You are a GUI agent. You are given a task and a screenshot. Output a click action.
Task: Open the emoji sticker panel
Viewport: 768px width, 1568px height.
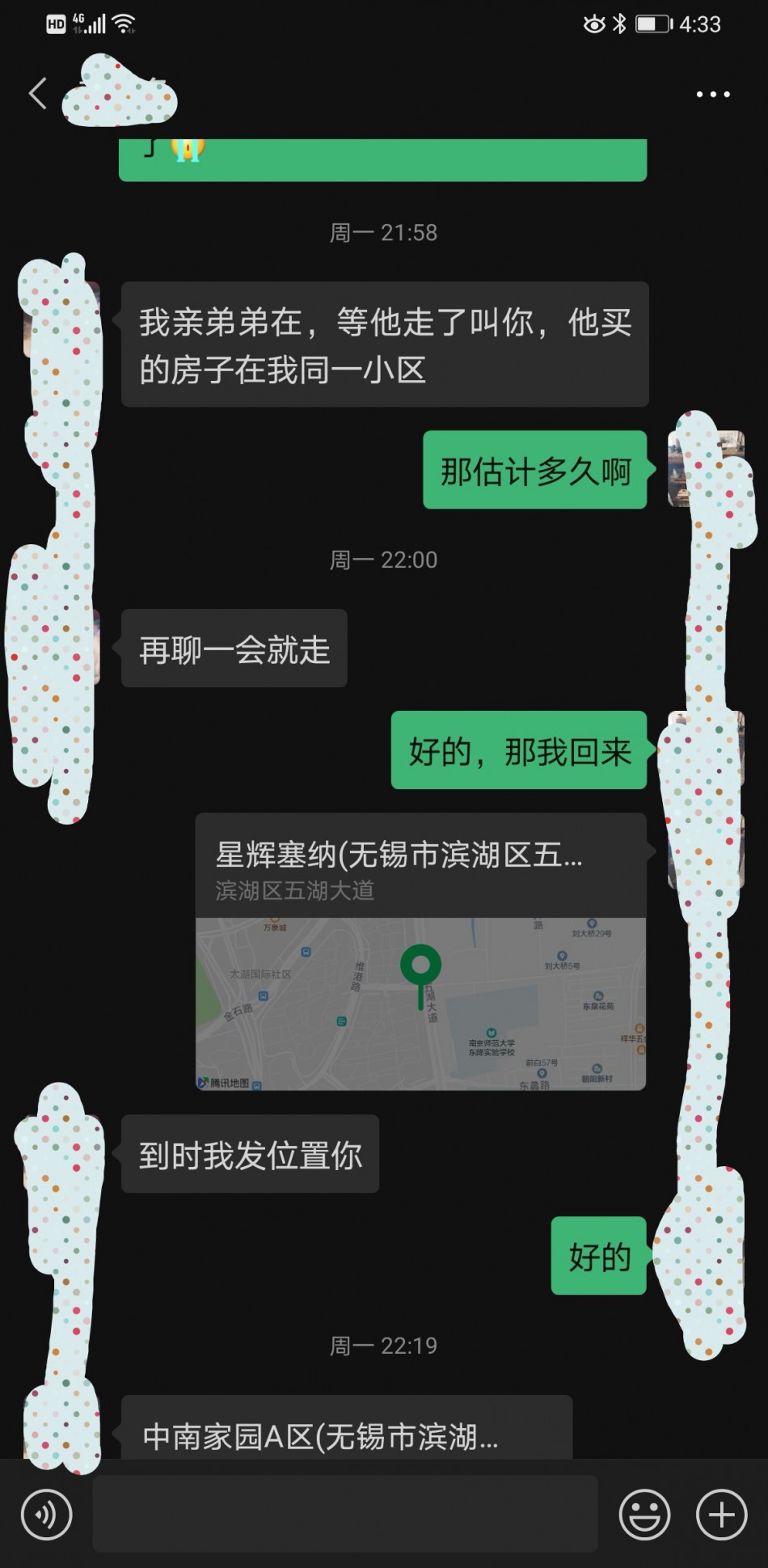coord(644,1514)
